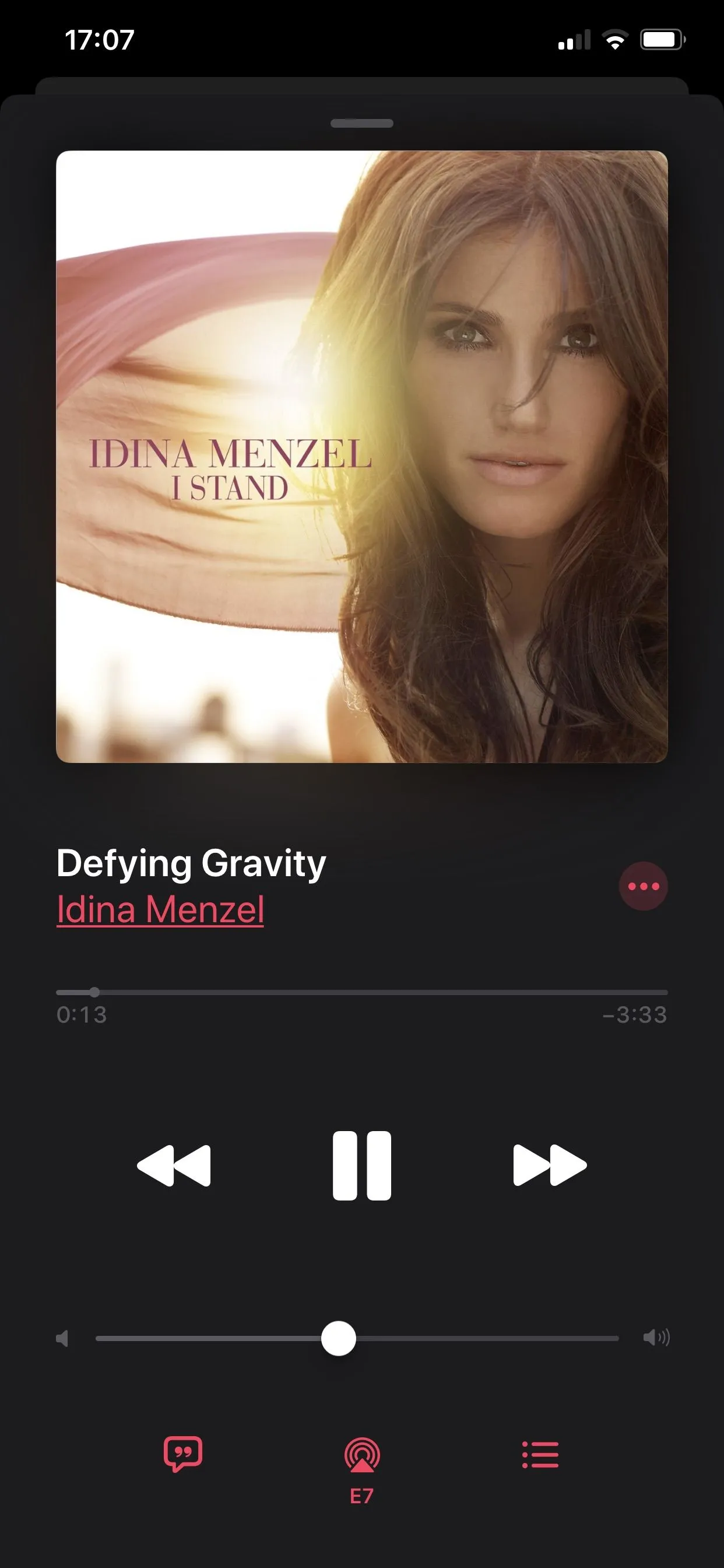Tap the song progress bar

tap(361, 992)
